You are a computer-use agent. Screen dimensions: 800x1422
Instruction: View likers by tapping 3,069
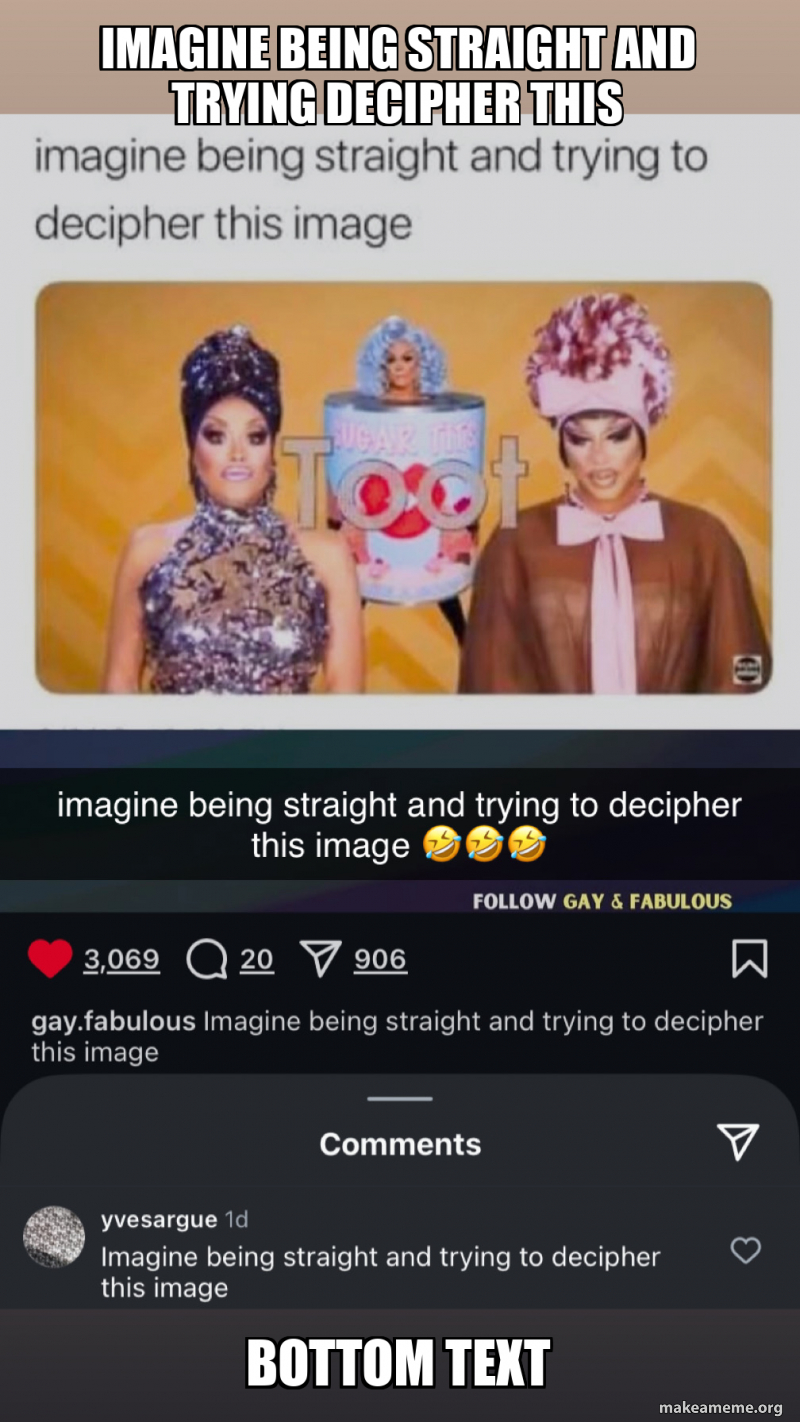(120, 958)
